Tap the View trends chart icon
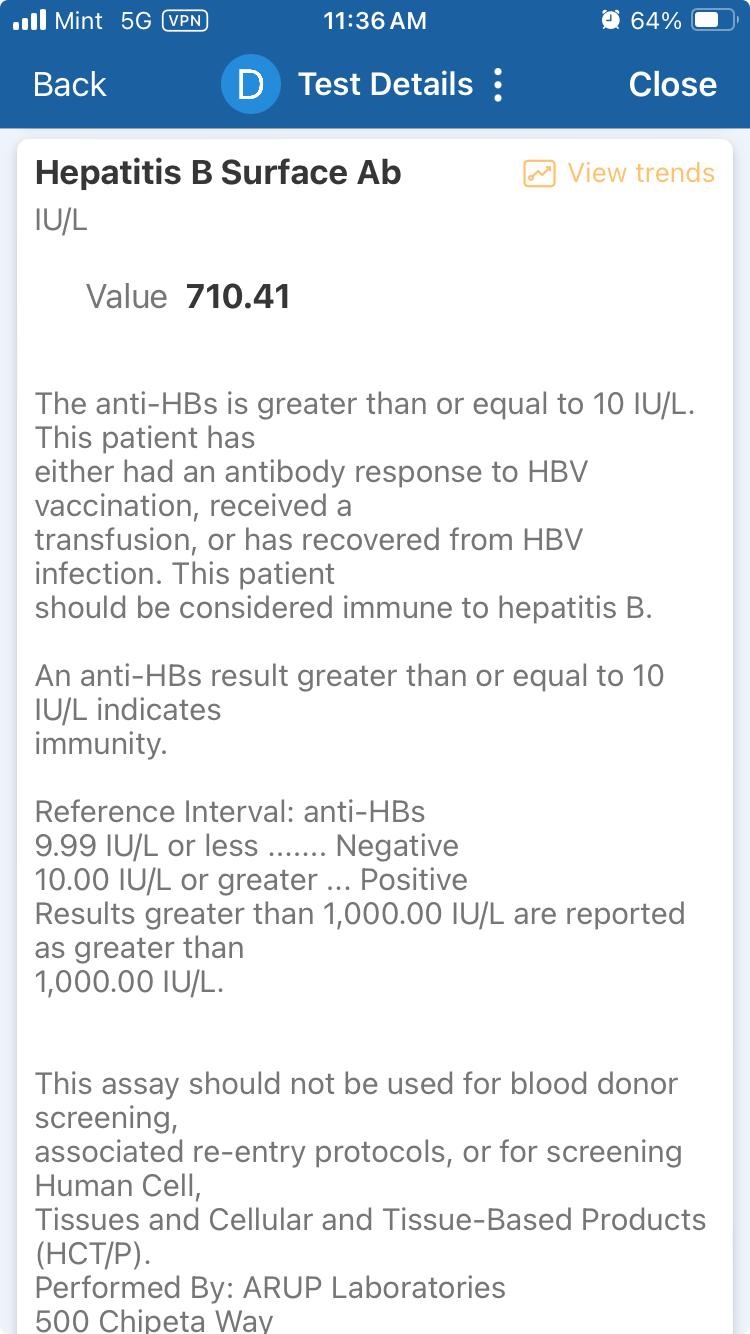This screenshot has height=1334, width=750. (x=541, y=173)
